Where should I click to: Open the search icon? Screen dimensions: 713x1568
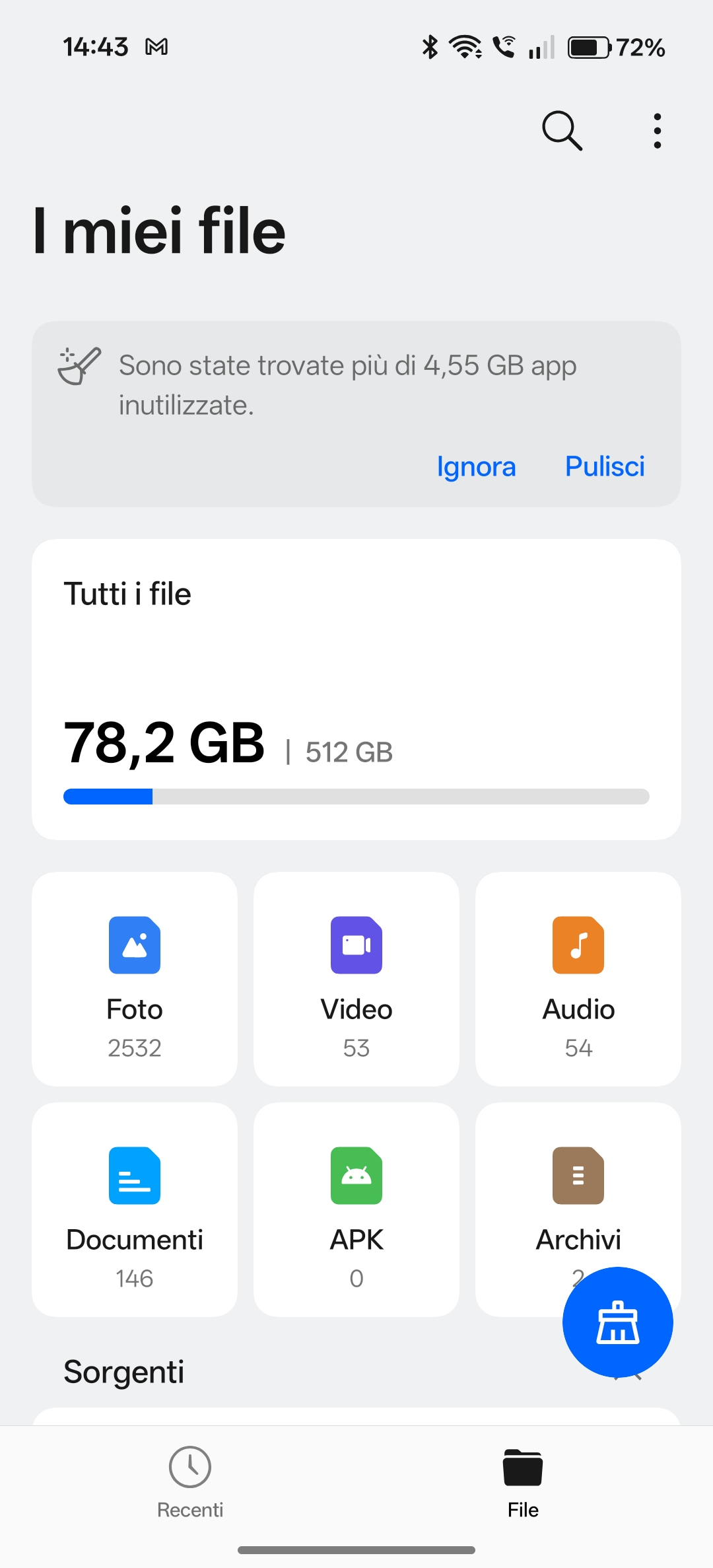coord(562,131)
